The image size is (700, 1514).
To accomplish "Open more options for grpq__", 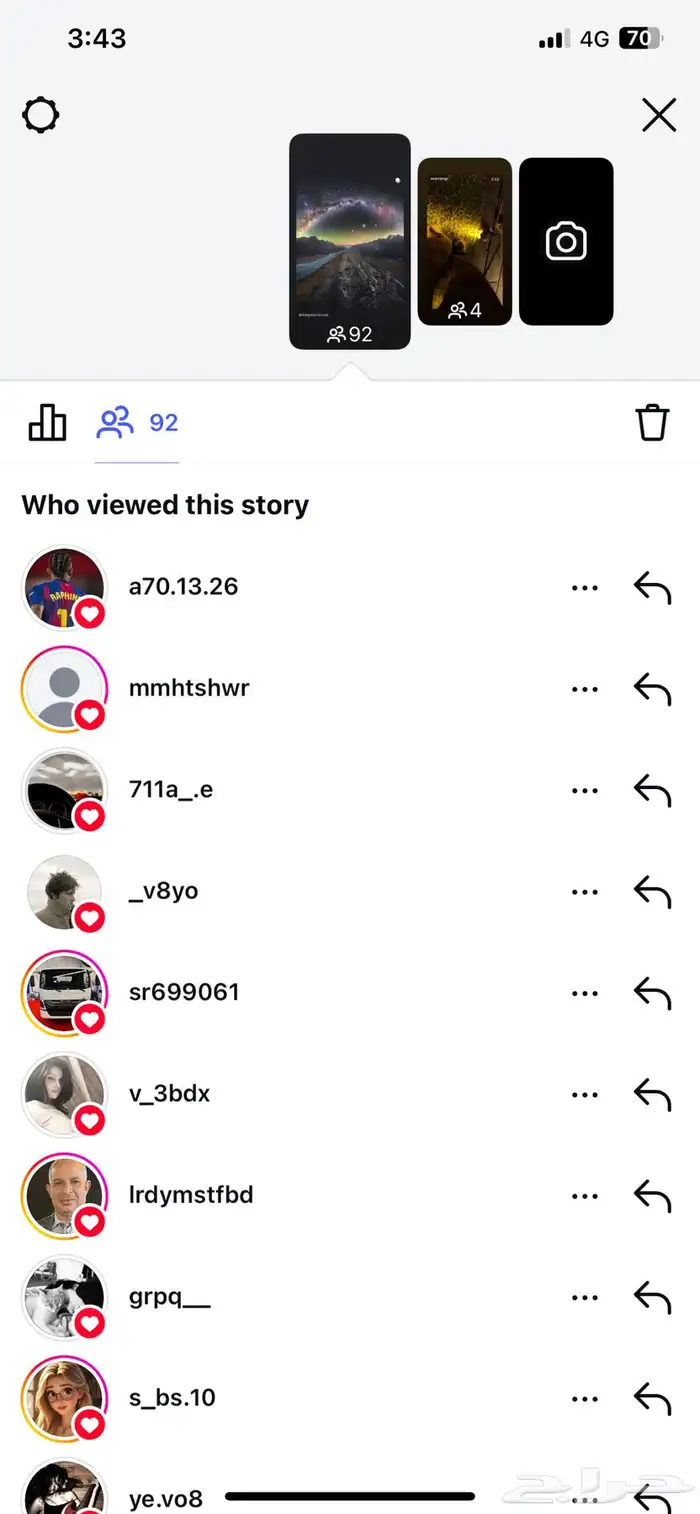I will [x=585, y=1298].
